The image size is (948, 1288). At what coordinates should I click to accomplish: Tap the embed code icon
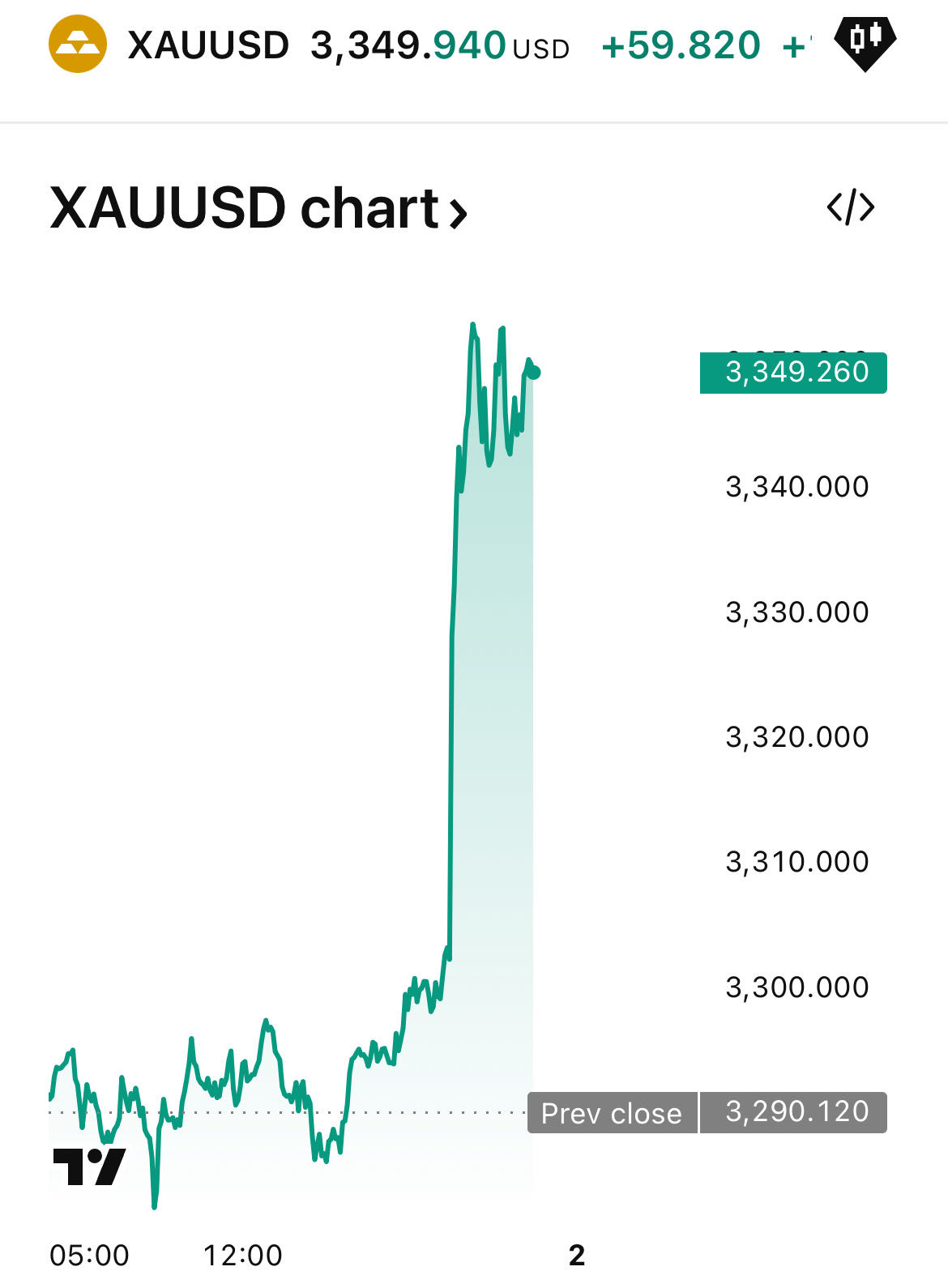pos(850,208)
